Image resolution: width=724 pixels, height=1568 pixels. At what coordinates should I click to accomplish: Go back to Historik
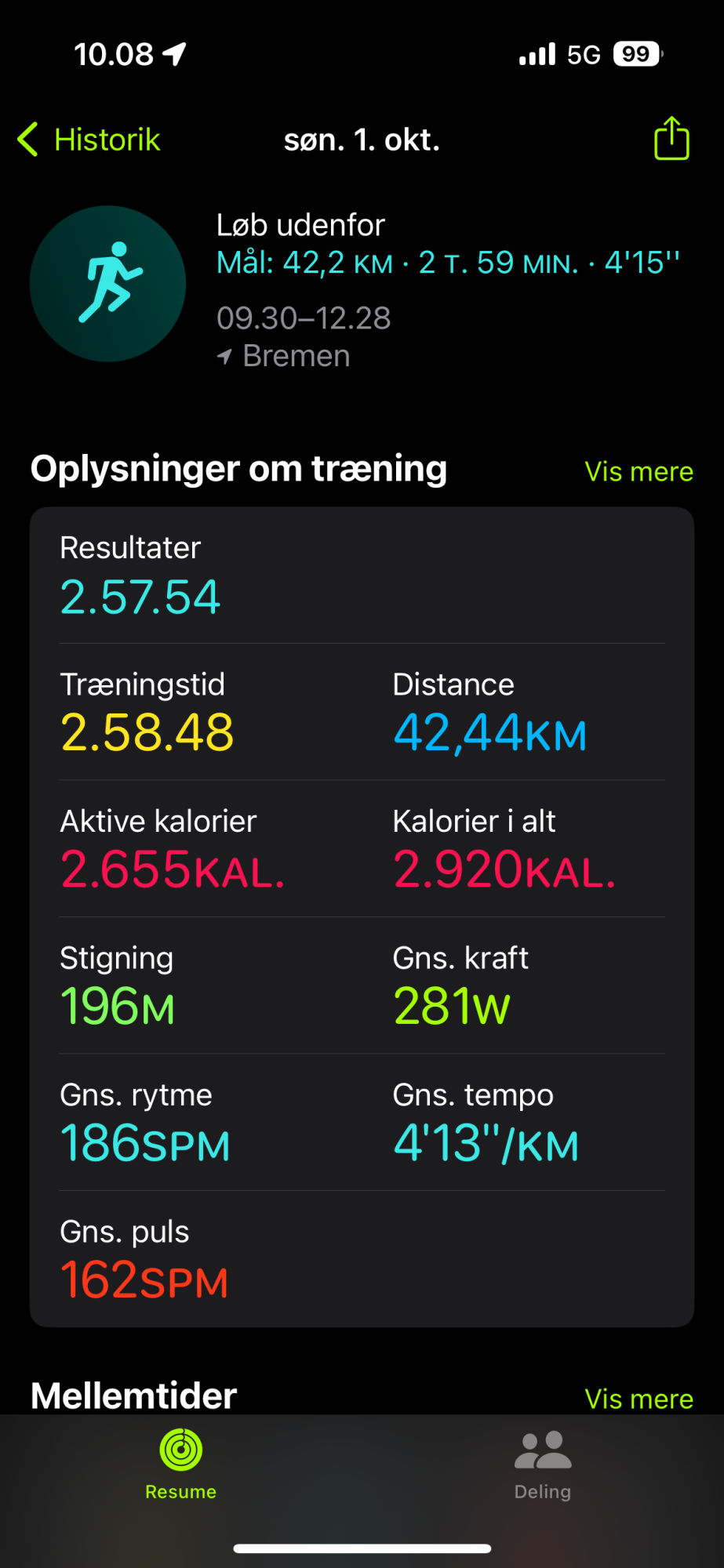89,140
